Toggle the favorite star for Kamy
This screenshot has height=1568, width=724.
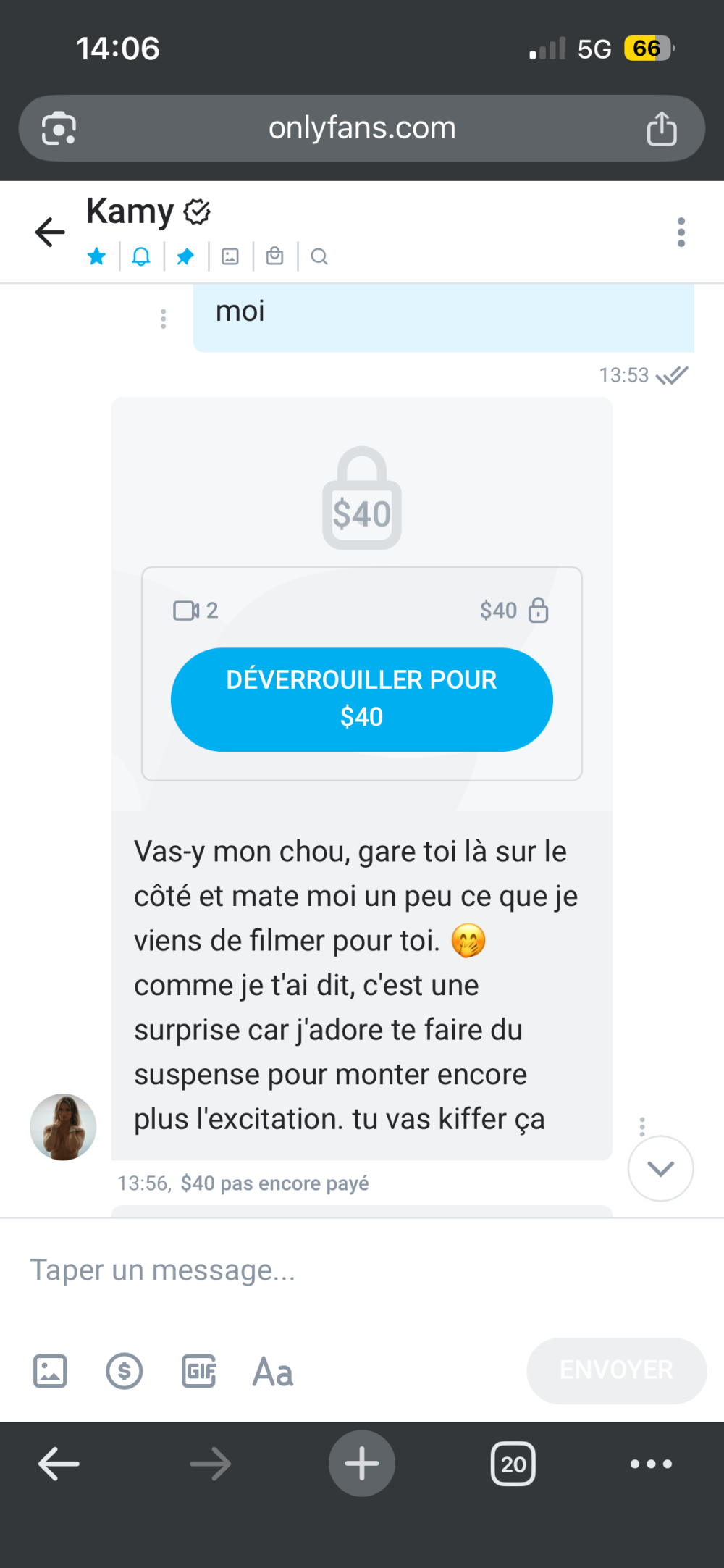click(96, 256)
